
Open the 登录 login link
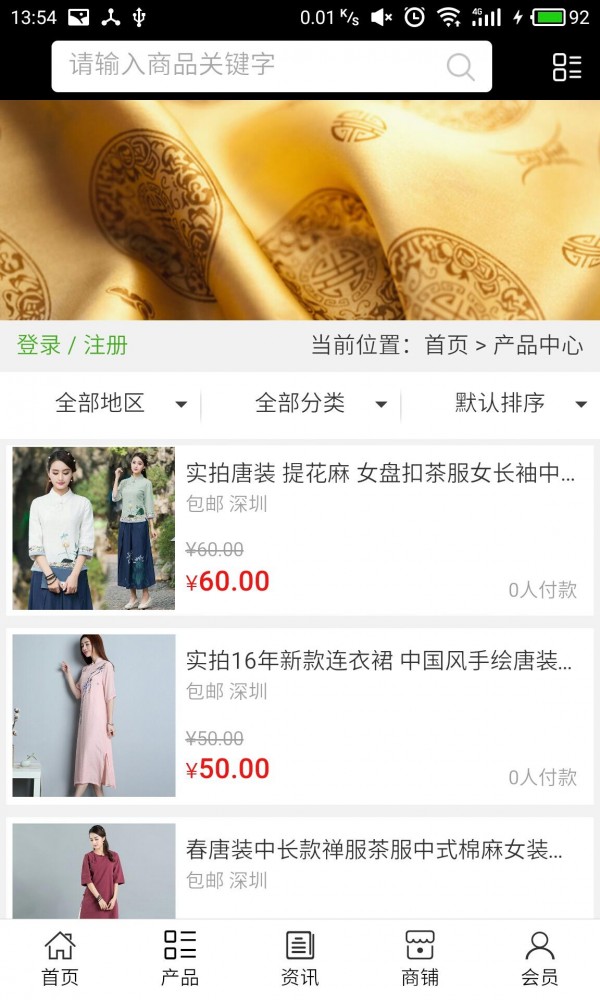click(39, 346)
